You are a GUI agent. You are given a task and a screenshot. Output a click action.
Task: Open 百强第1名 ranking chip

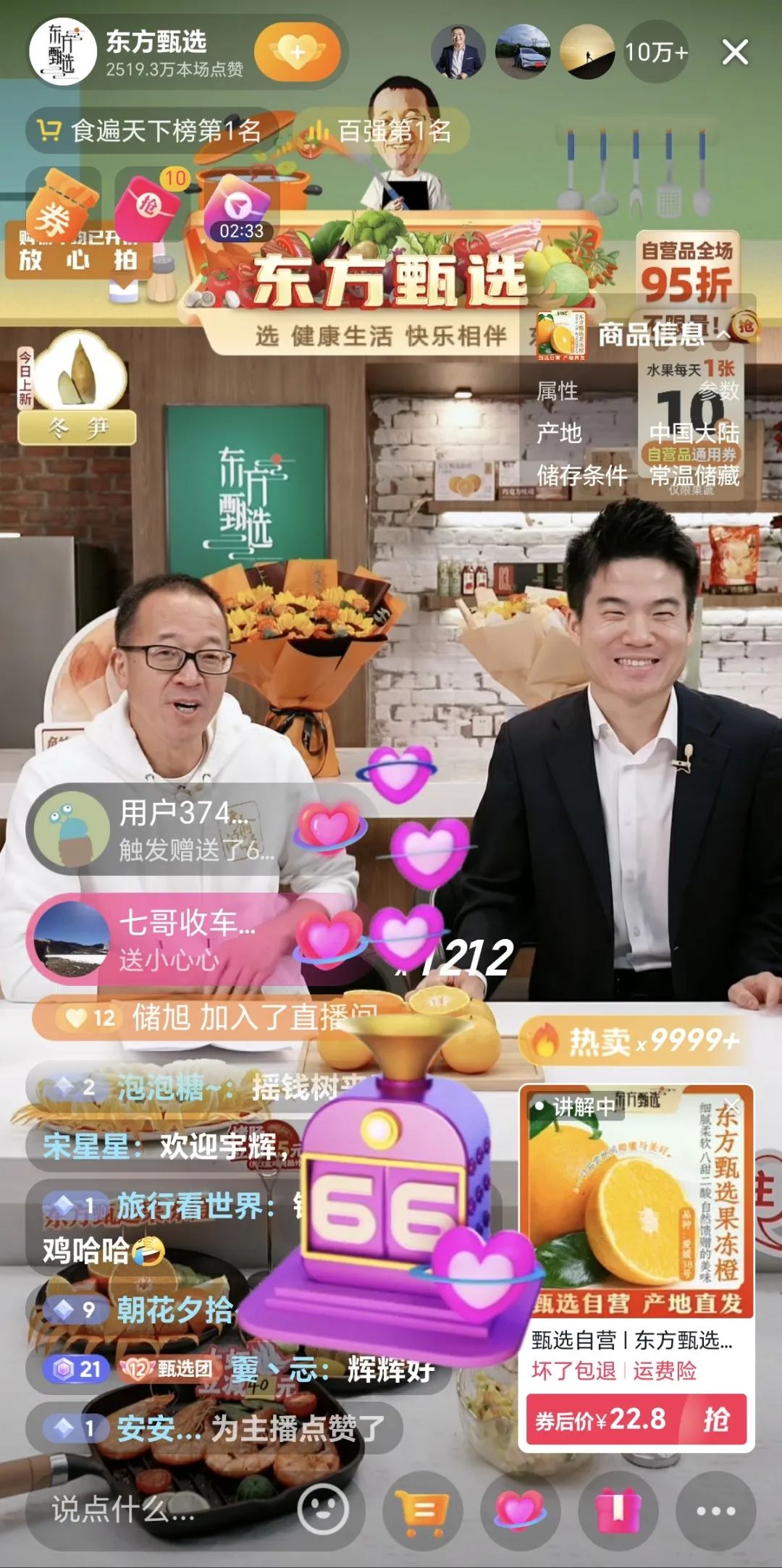pos(382,131)
